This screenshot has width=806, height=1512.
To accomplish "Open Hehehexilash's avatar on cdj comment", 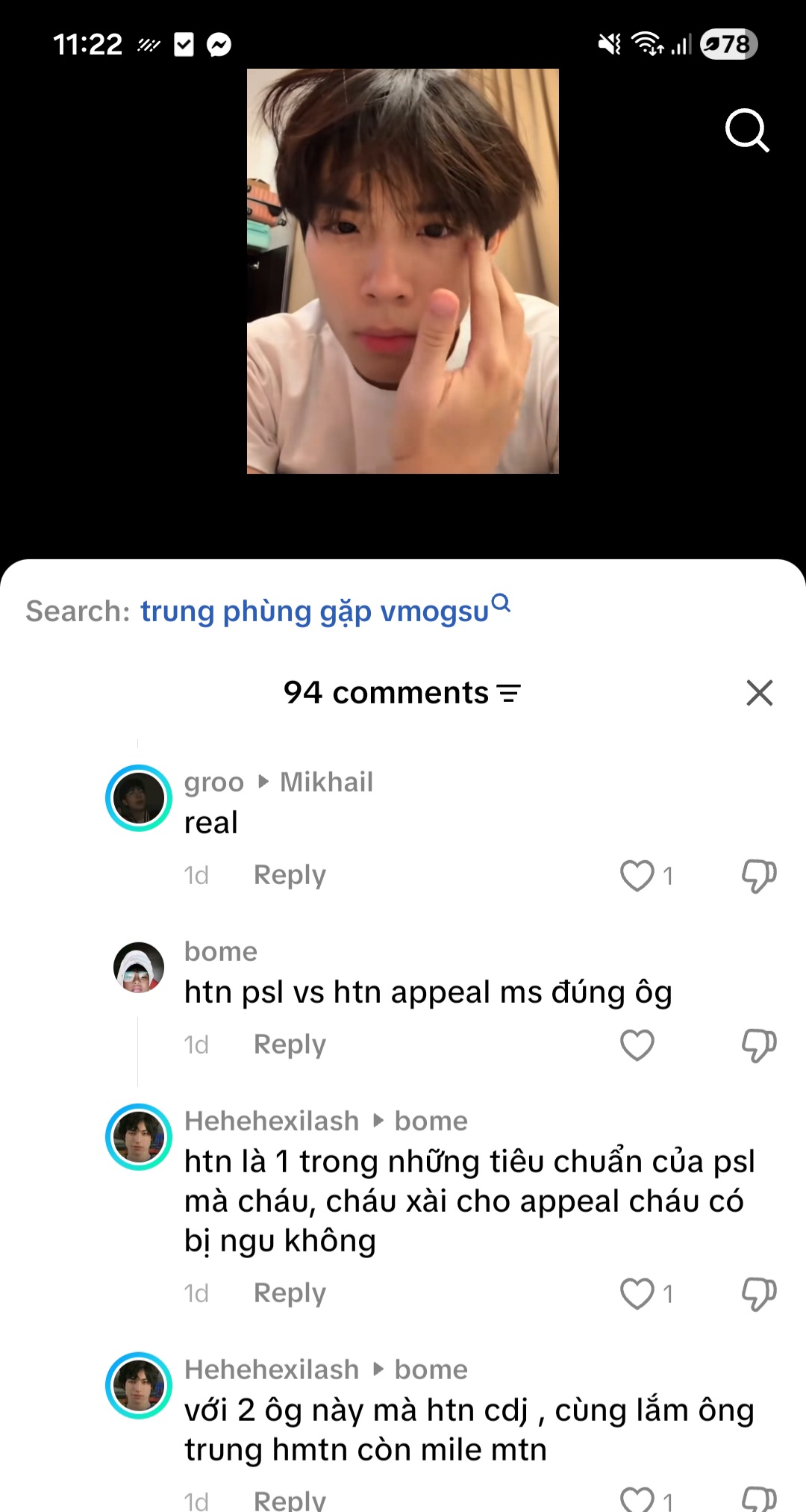I will [x=139, y=1386].
